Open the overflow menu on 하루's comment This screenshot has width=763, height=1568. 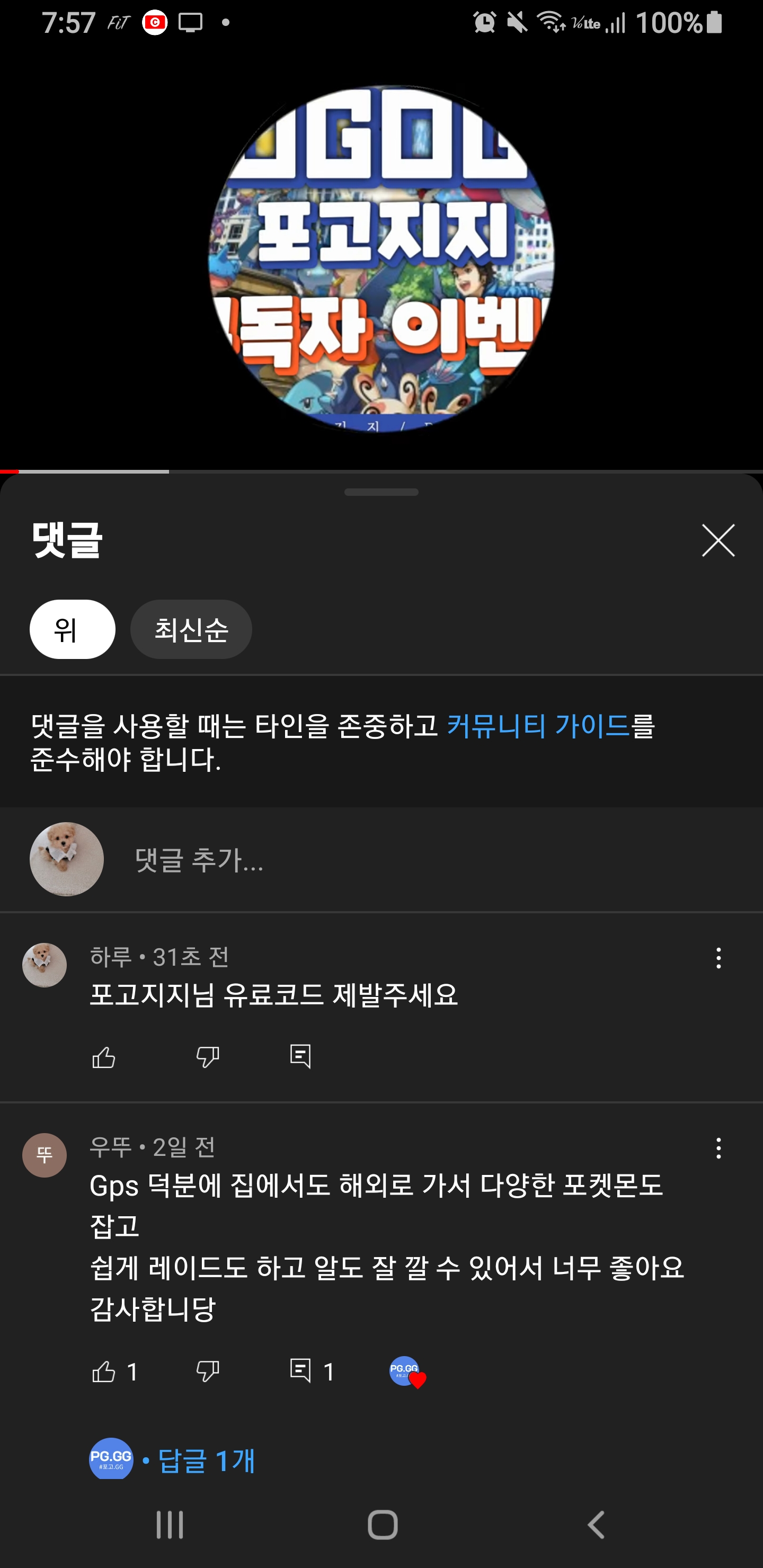click(718, 958)
